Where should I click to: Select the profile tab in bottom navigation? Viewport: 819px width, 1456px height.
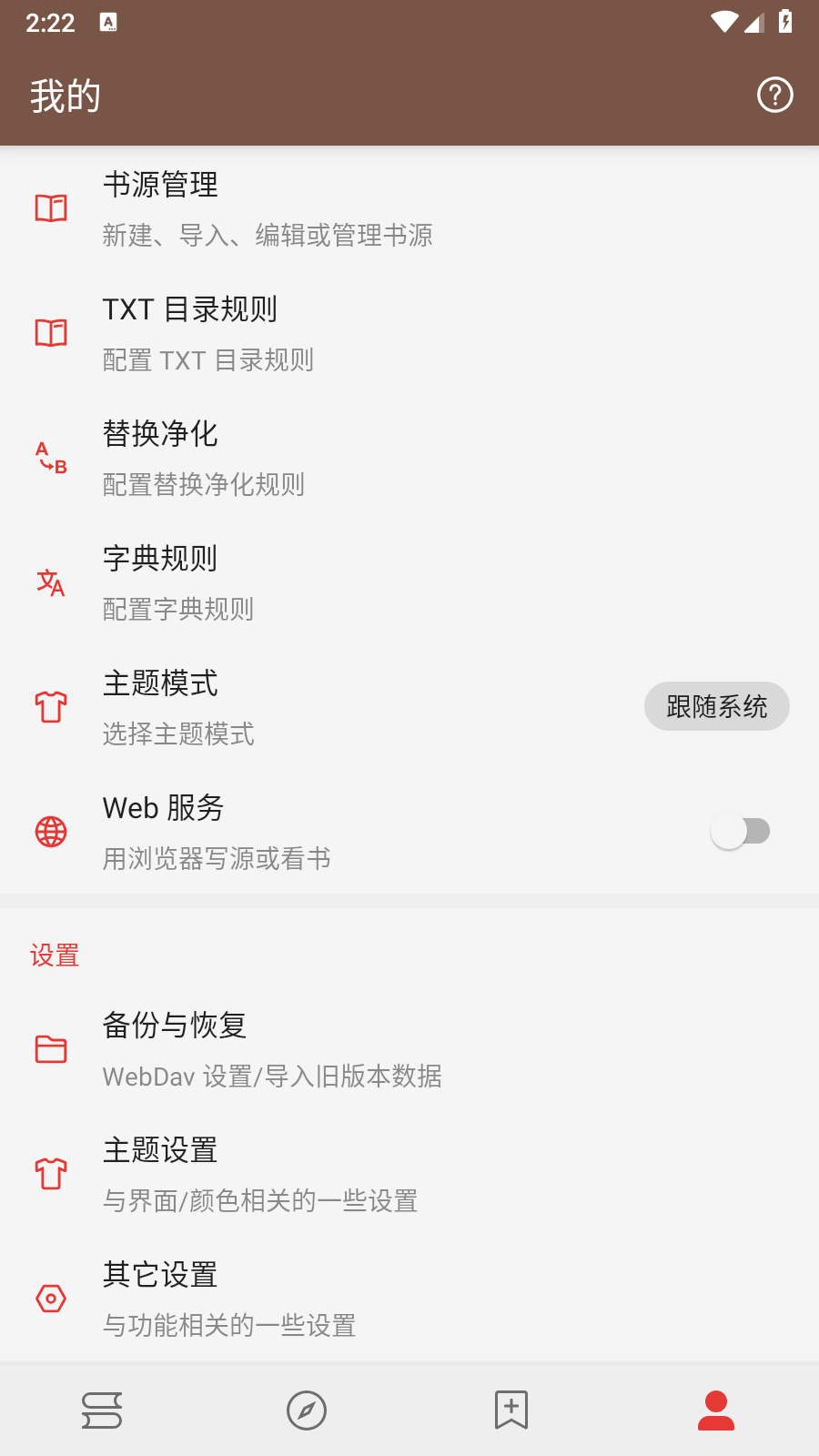click(x=716, y=1410)
